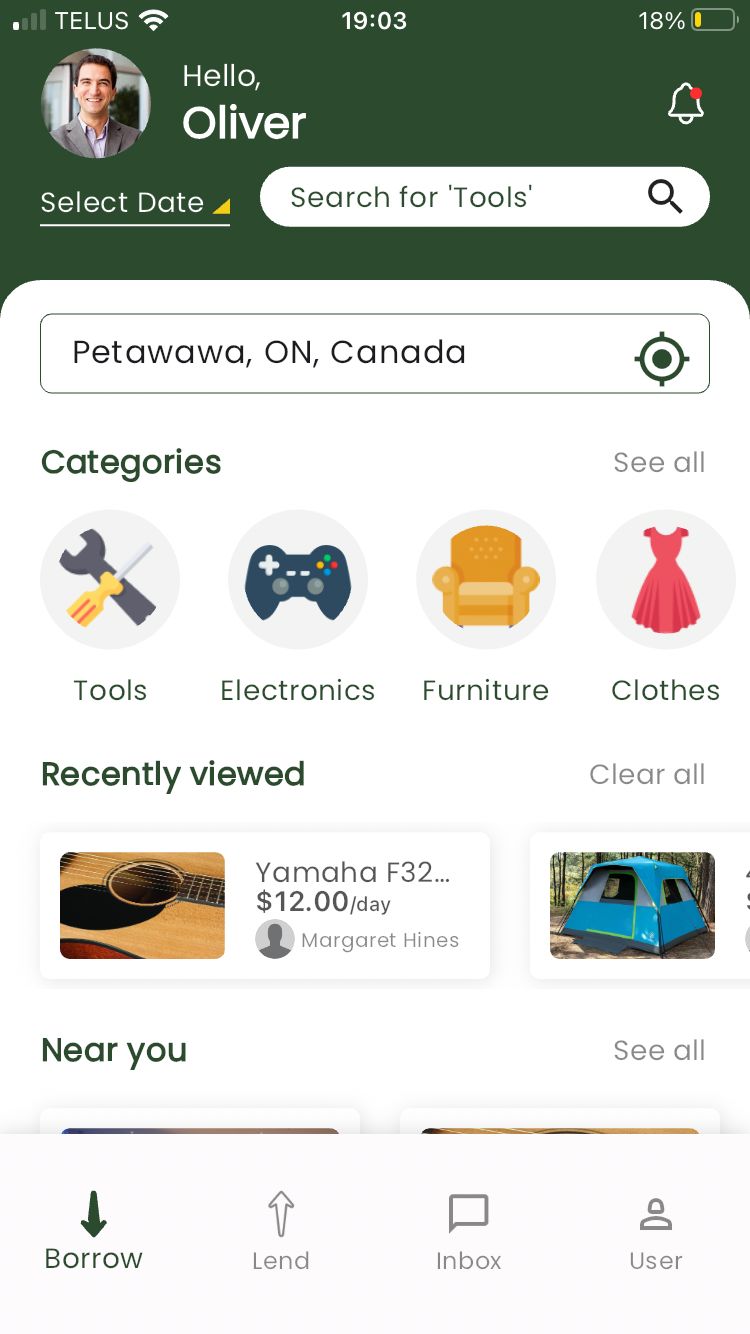
Task: Open the Electronics category
Action: click(298, 580)
